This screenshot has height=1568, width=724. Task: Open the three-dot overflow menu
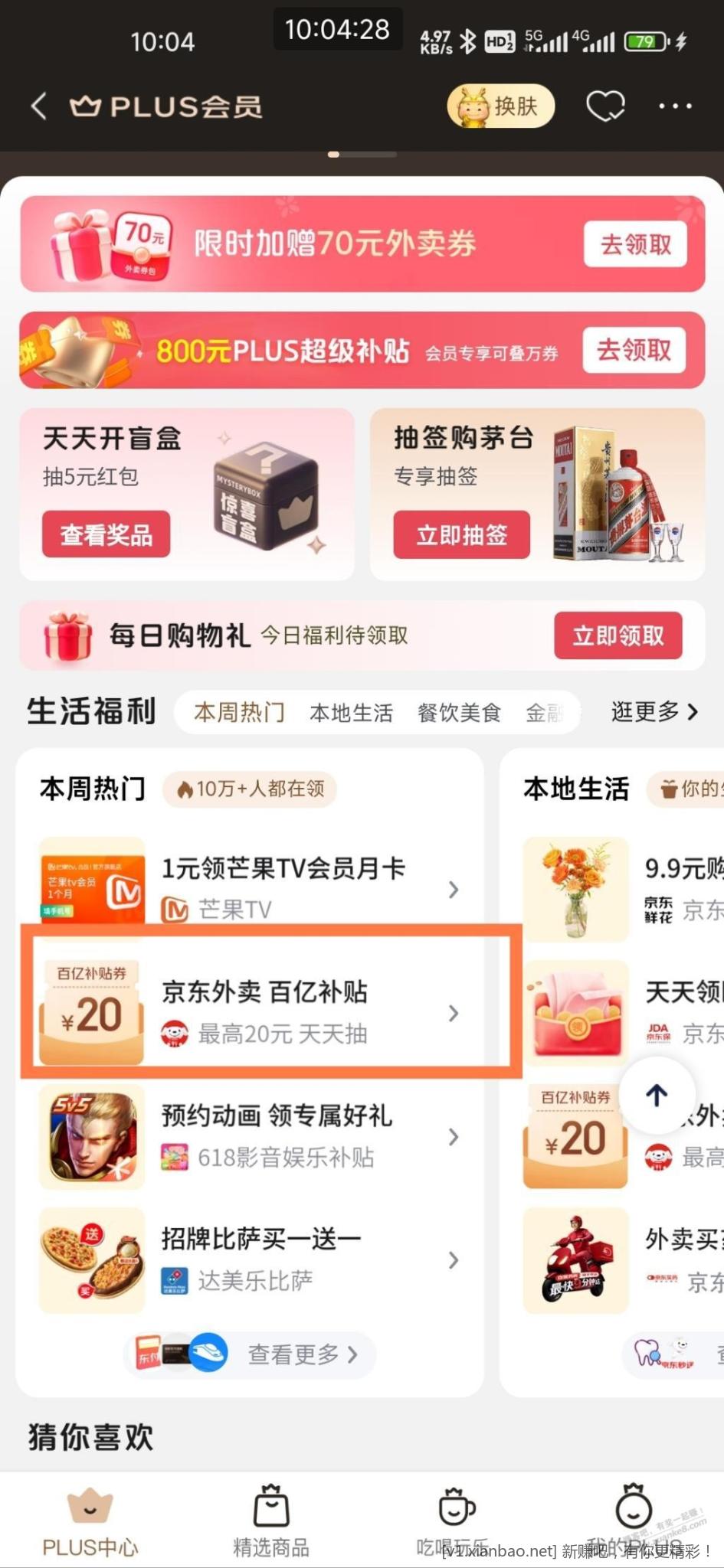click(x=675, y=106)
